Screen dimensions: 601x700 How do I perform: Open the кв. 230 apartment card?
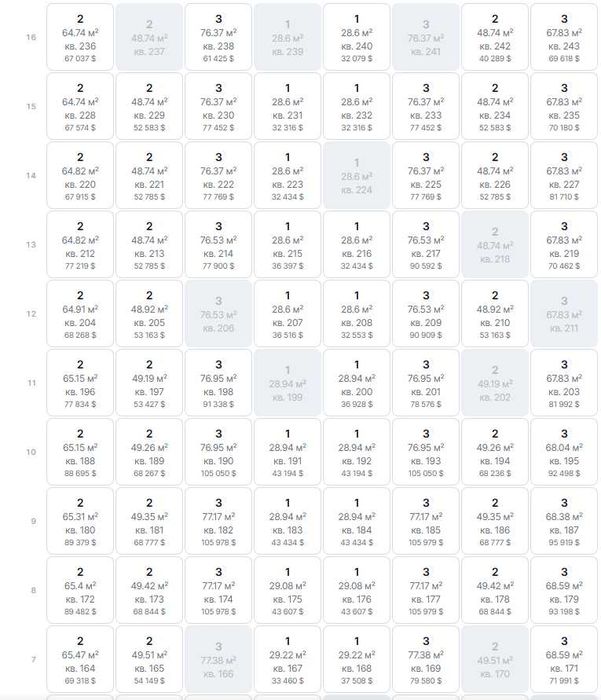[x=218, y=107]
